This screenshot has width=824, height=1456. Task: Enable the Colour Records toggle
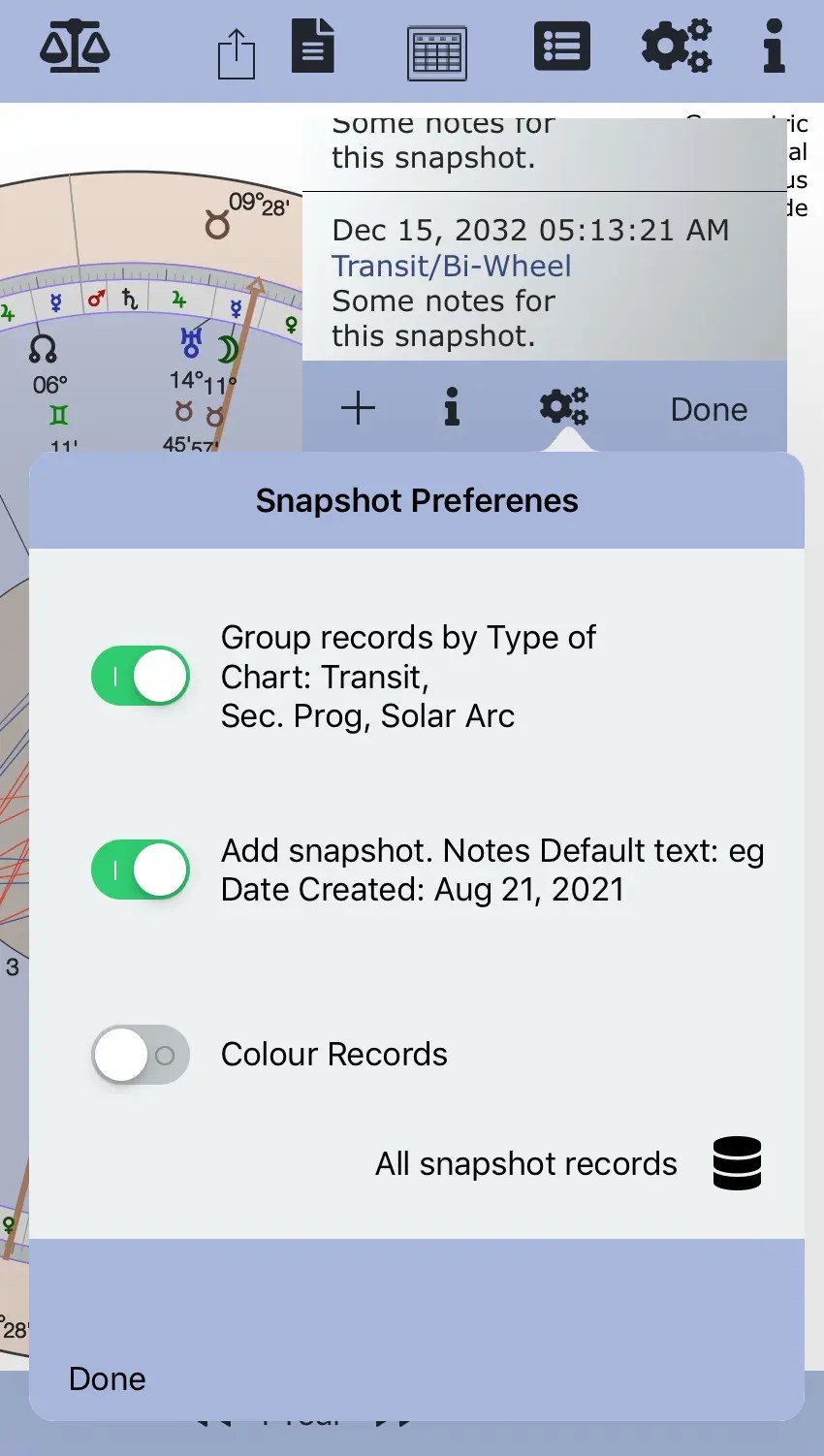click(141, 1054)
